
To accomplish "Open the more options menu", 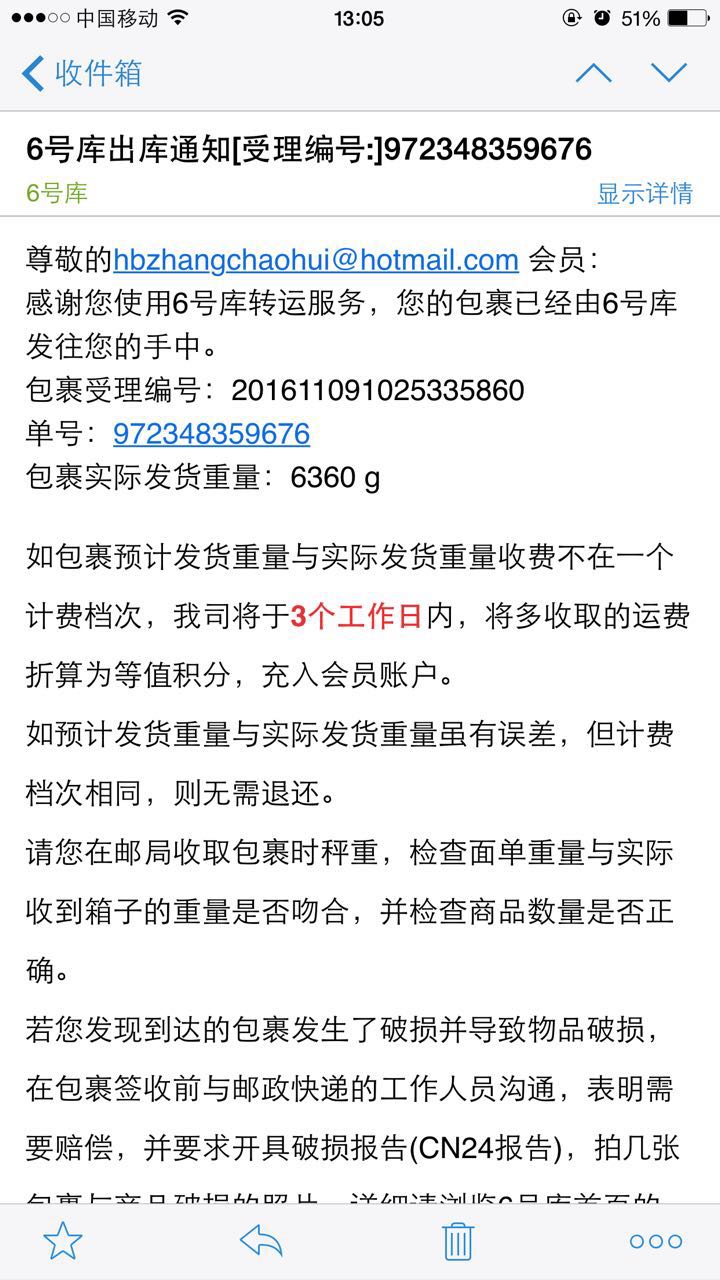I will (x=656, y=1242).
